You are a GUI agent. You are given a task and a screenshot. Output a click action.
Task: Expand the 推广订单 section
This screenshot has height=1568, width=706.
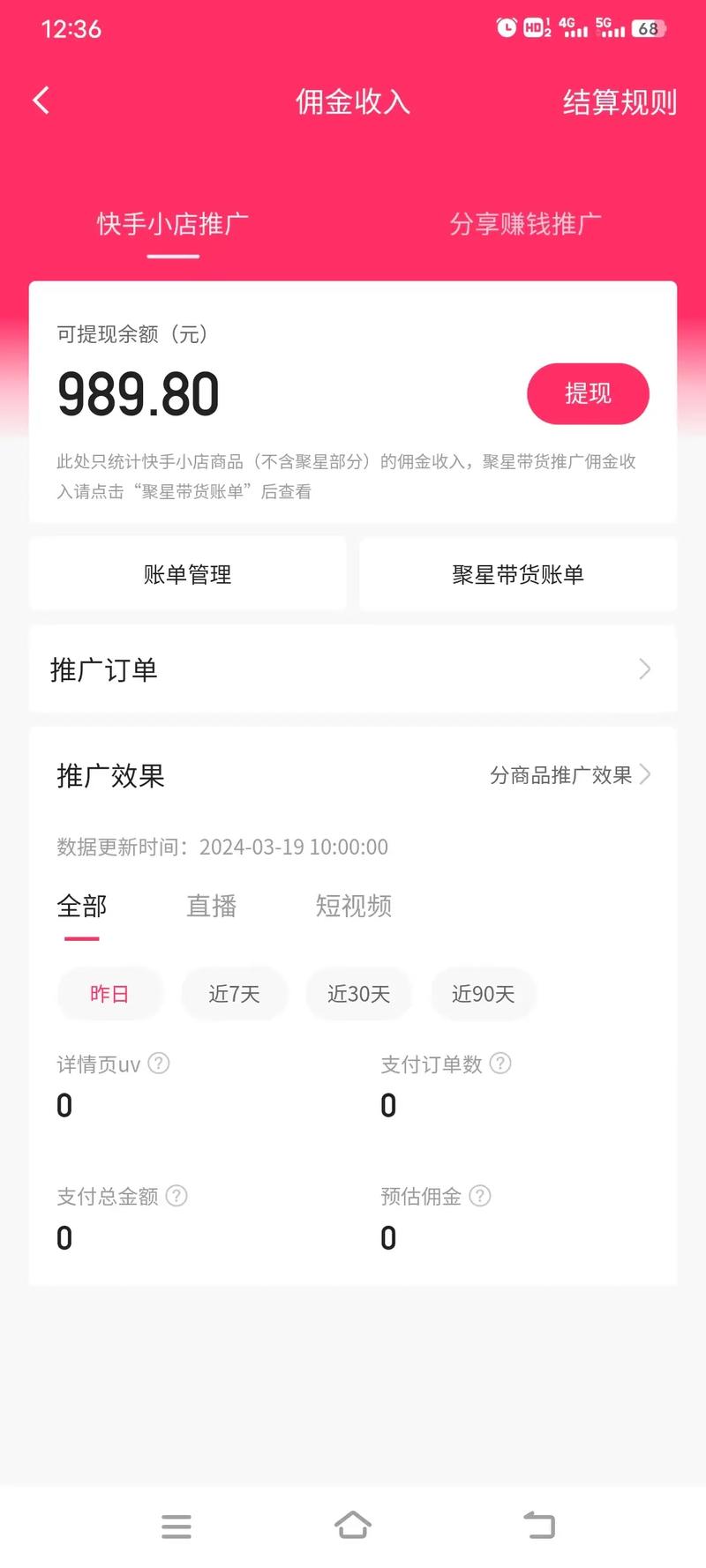pos(353,669)
